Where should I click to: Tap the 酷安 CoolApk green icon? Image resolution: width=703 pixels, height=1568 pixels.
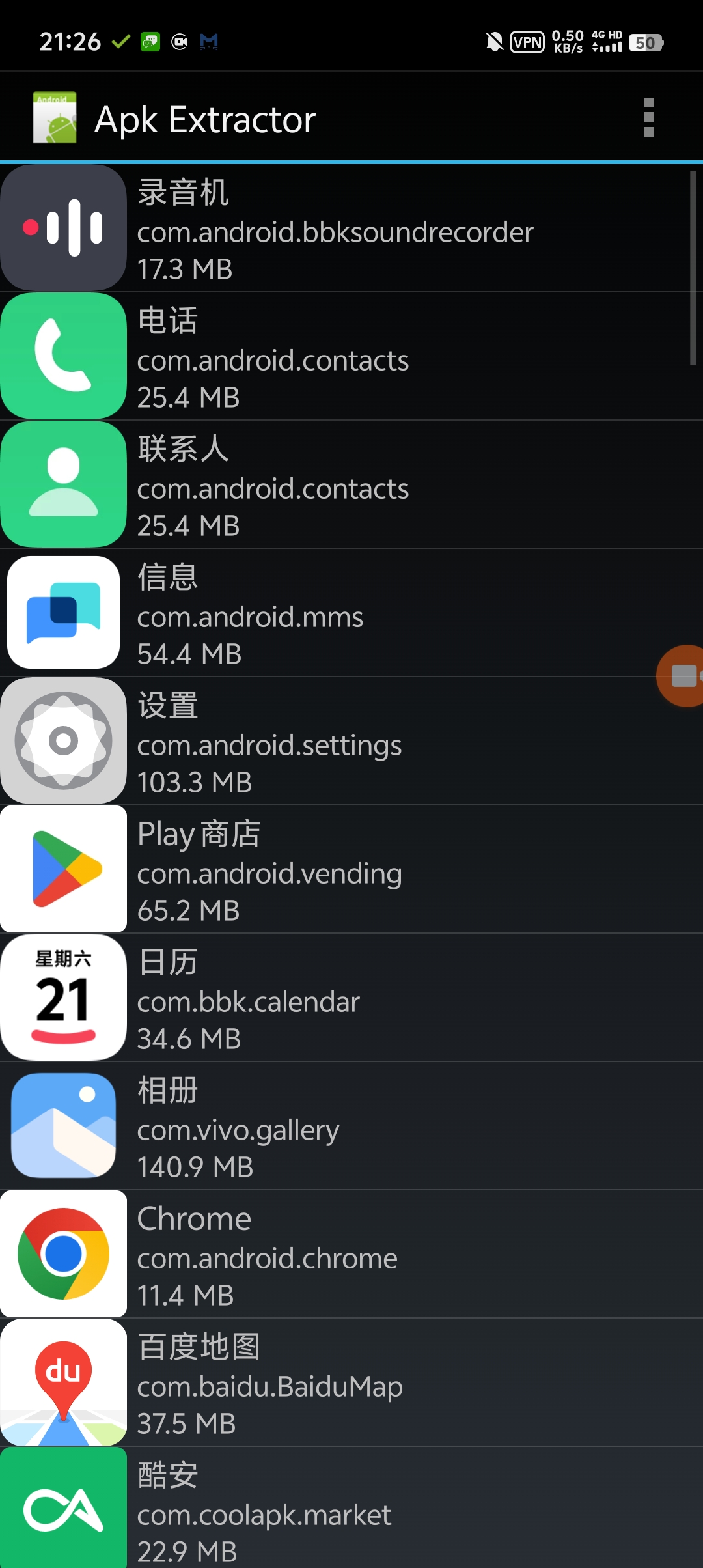coord(63,1508)
